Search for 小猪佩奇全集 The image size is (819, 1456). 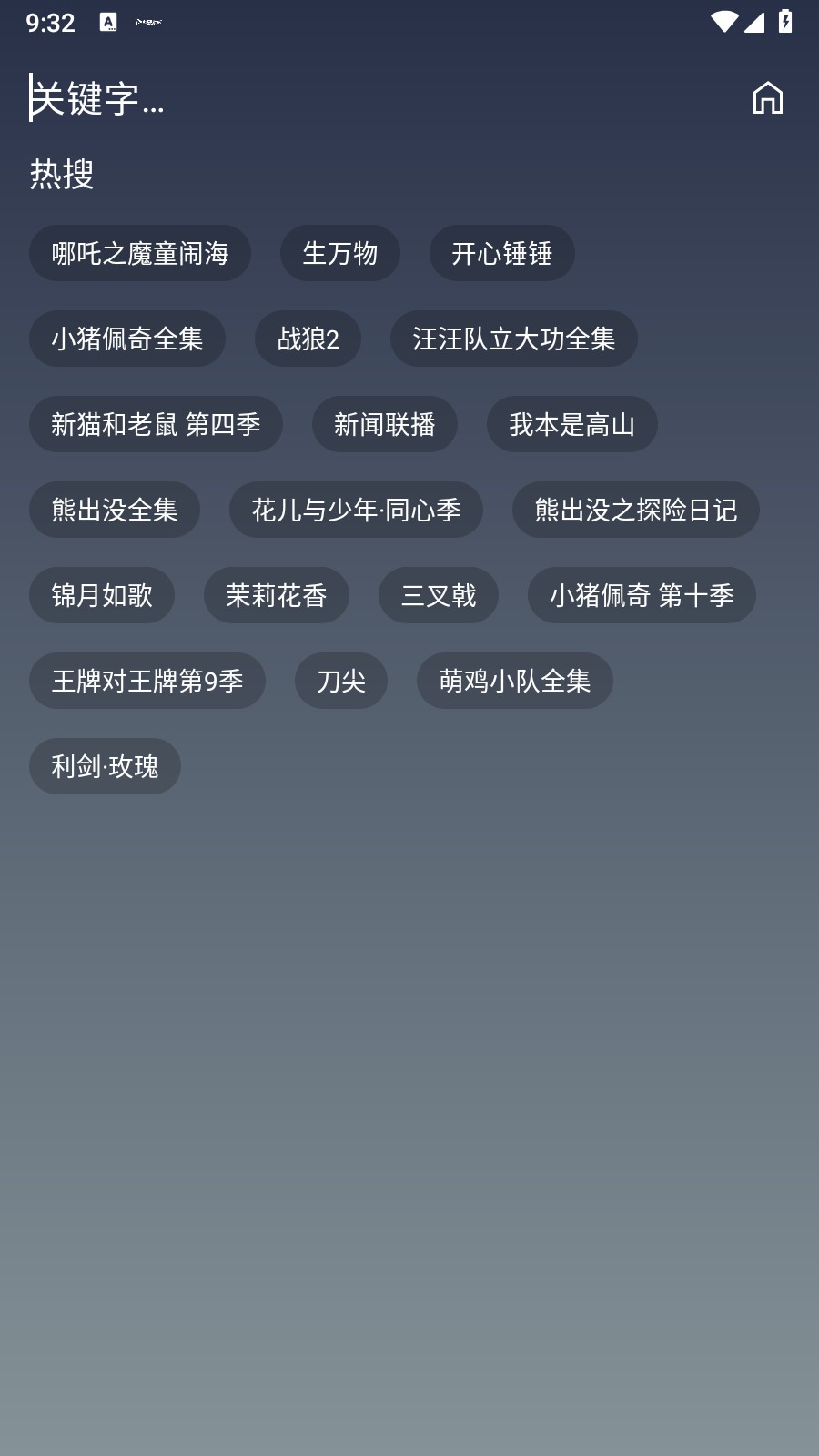[x=126, y=339]
